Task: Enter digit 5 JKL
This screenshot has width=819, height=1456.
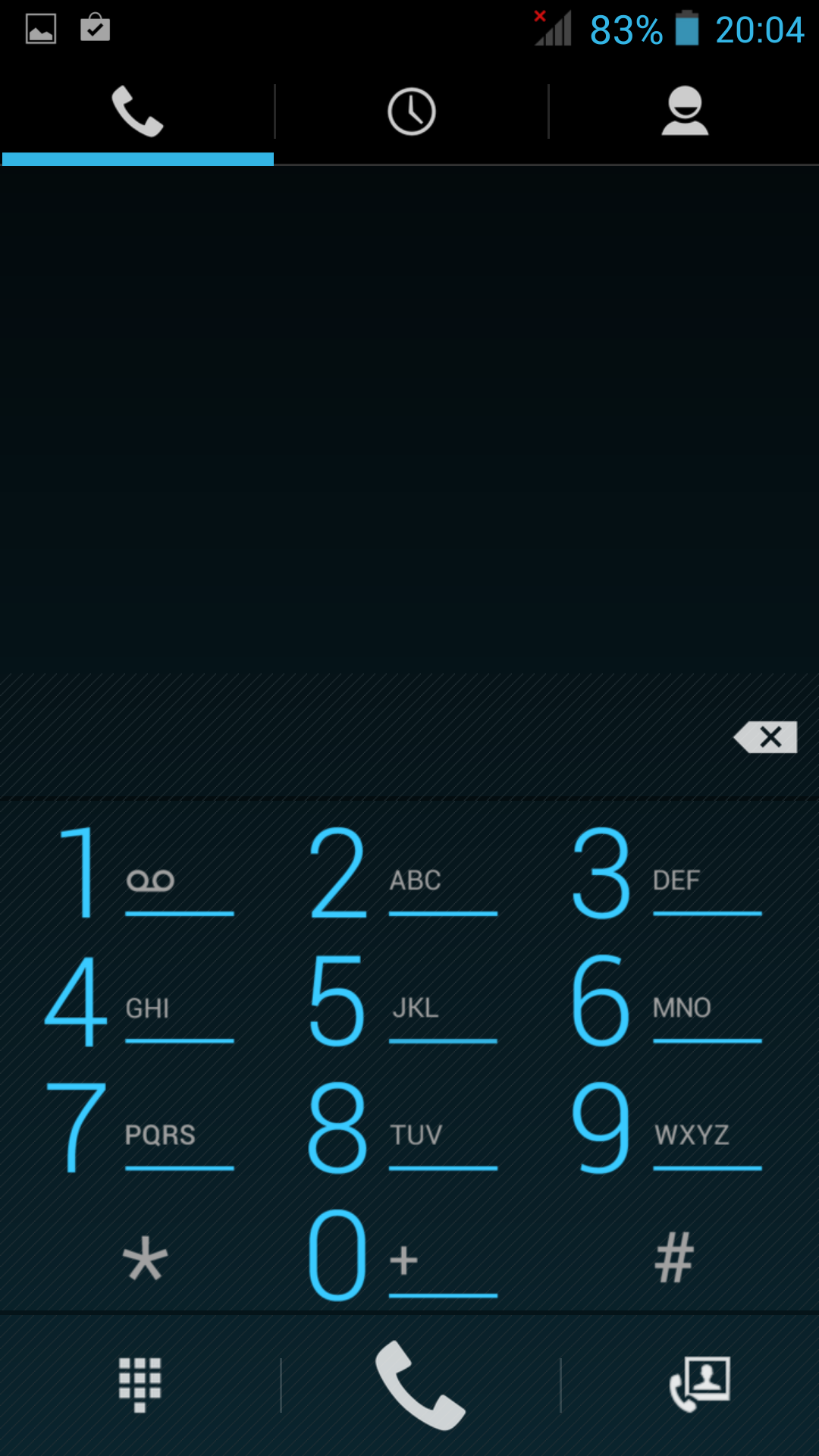Action: click(x=403, y=1001)
